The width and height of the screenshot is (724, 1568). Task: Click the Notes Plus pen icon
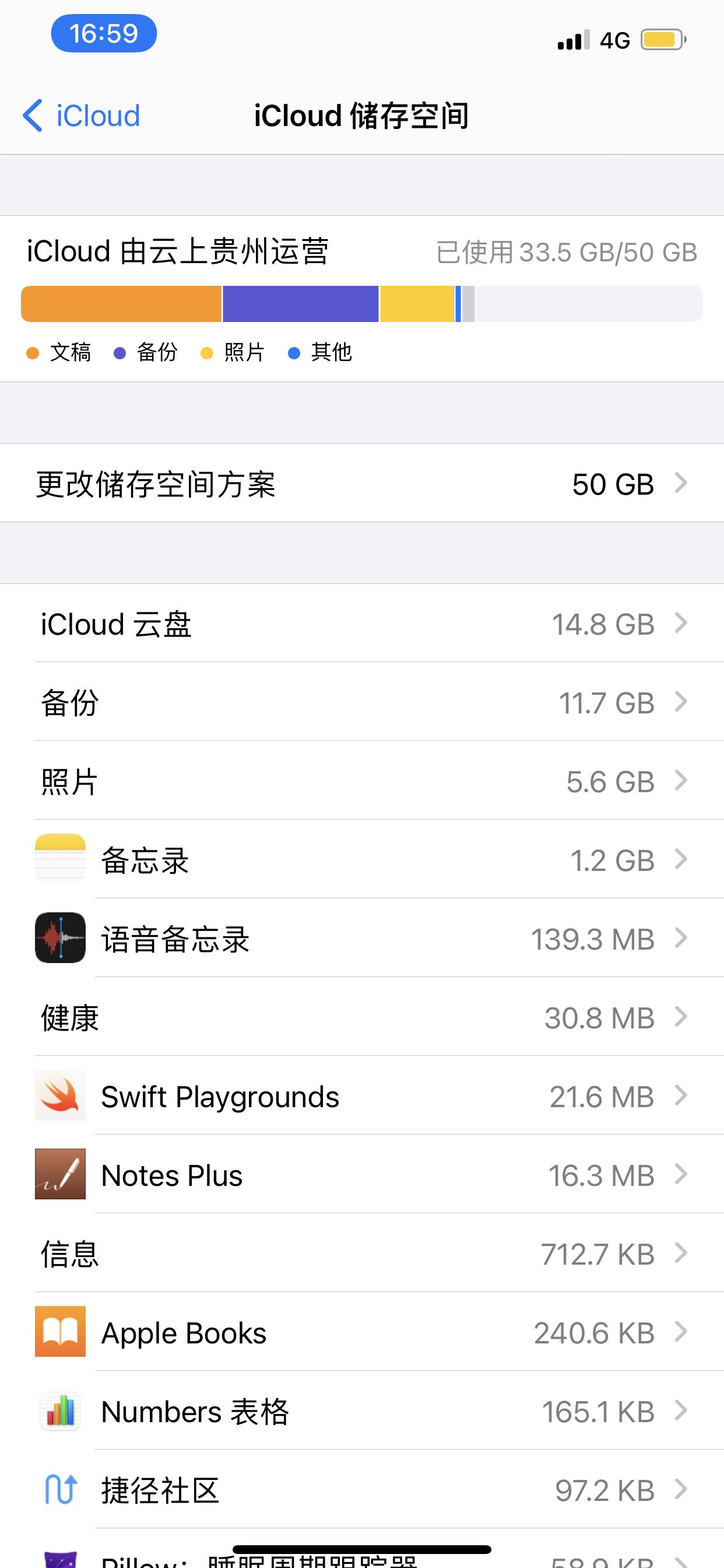(x=59, y=1175)
